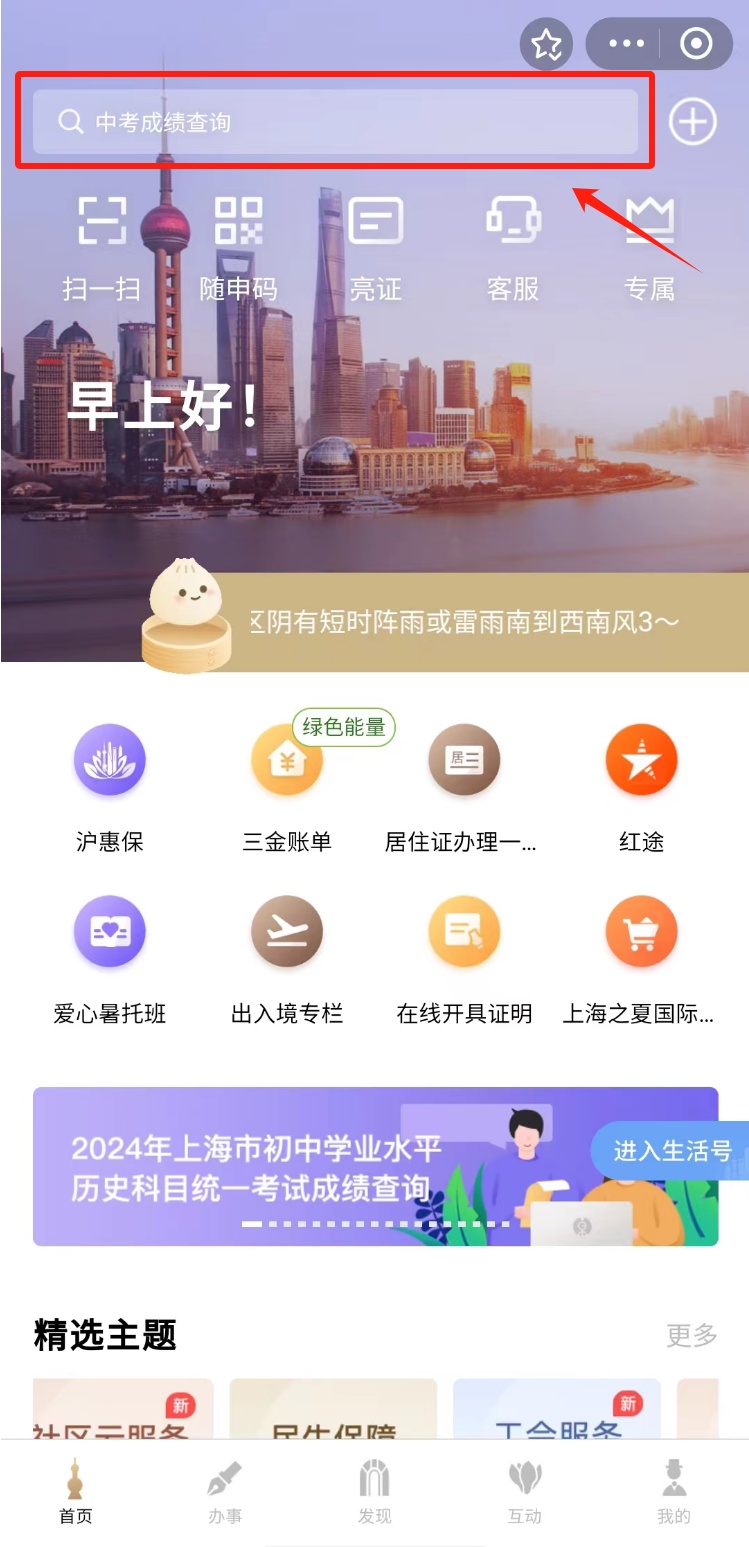The height and width of the screenshot is (1547, 749).
Task: Open 红途 service
Action: [x=641, y=789]
